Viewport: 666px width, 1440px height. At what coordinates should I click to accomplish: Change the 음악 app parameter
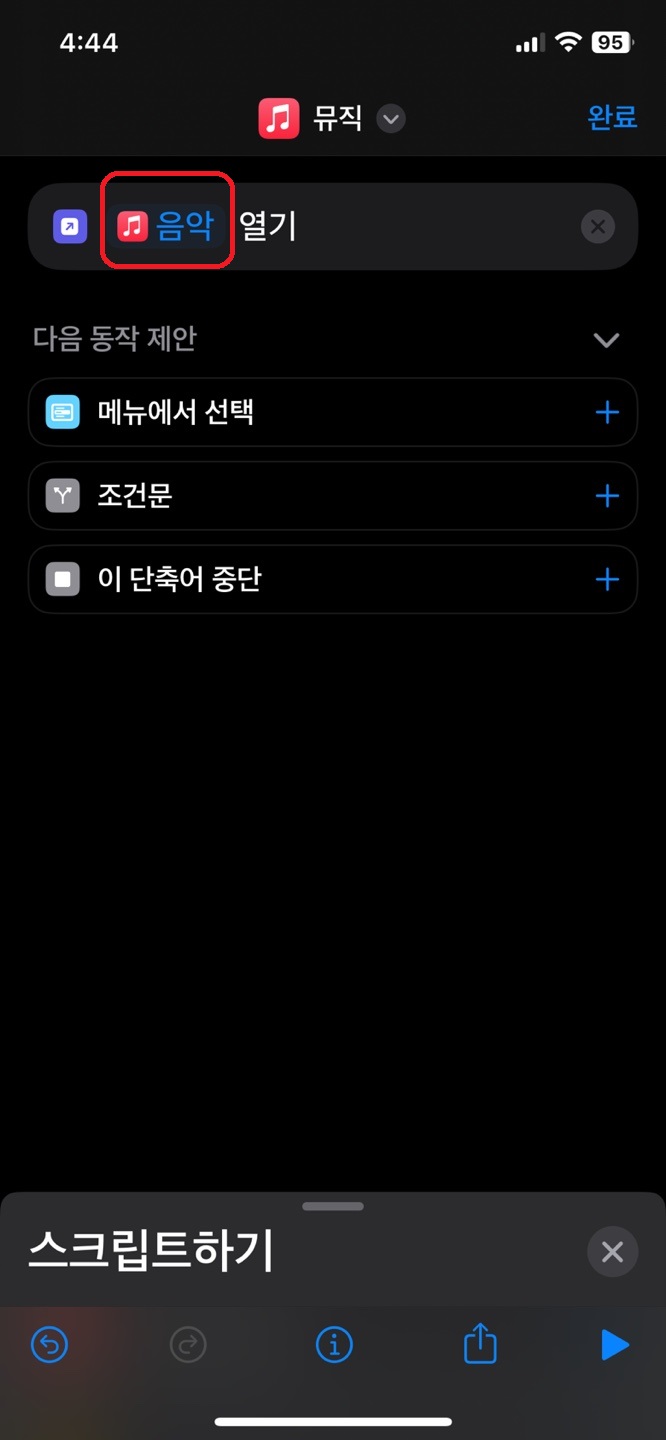[167, 227]
